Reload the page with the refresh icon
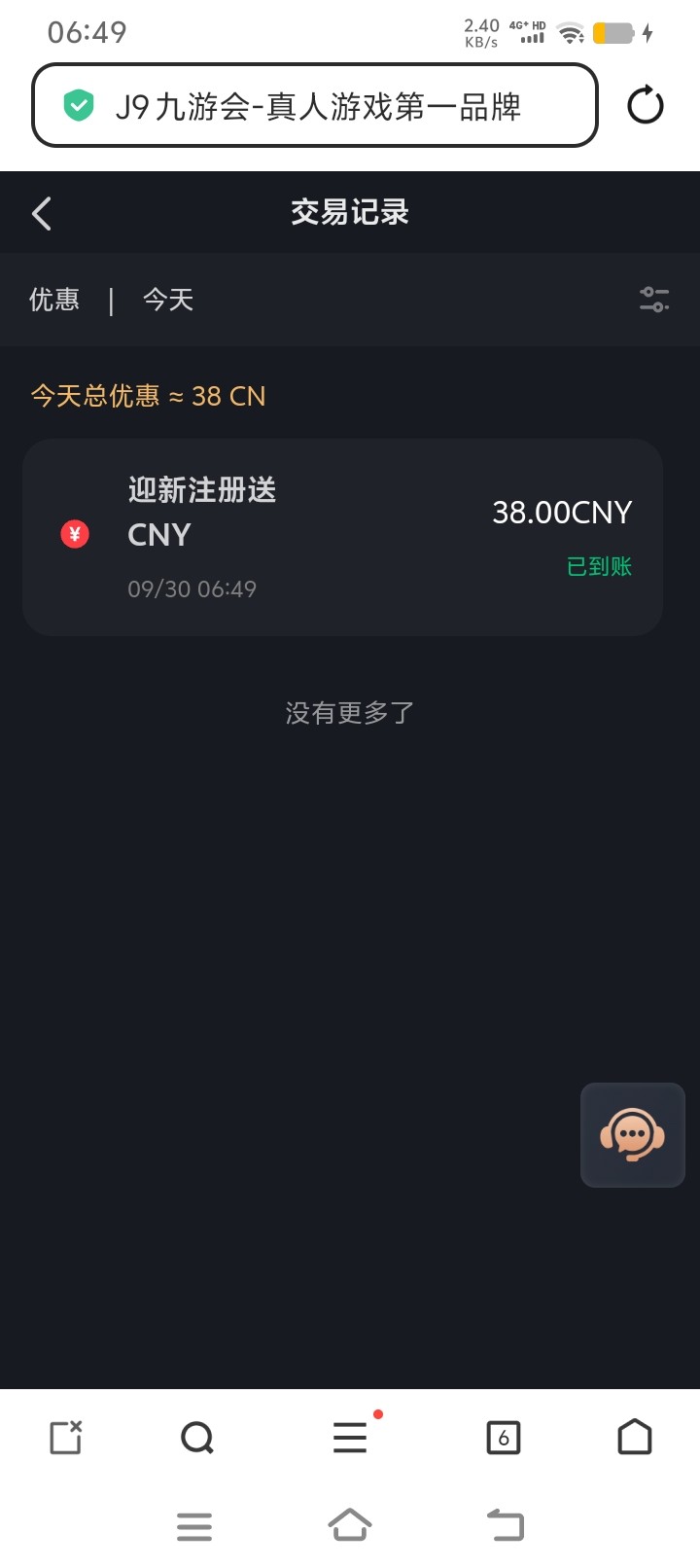 pos(646,107)
